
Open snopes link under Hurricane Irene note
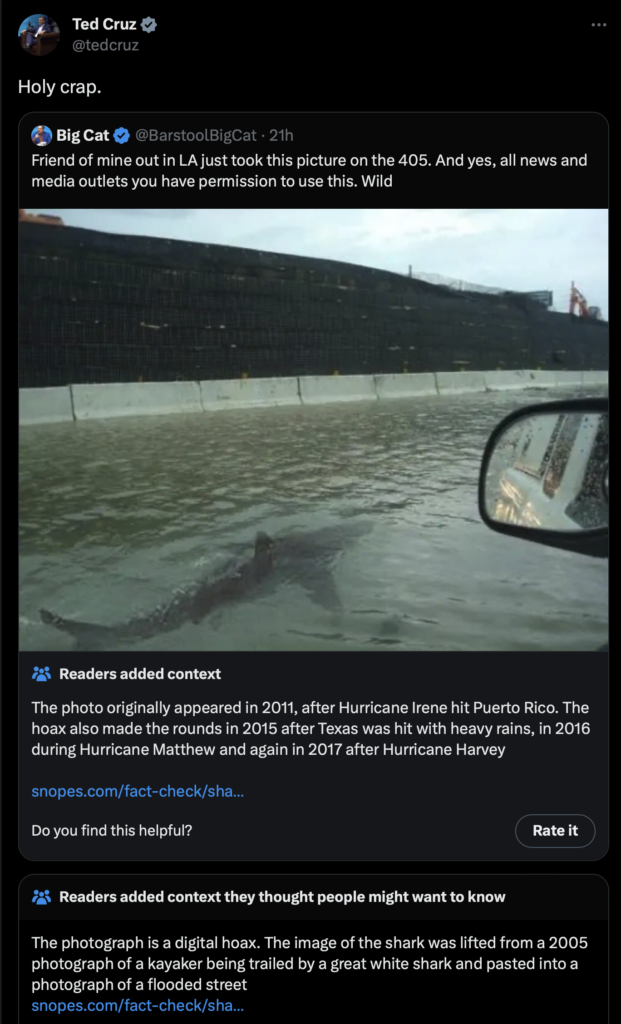click(138, 792)
